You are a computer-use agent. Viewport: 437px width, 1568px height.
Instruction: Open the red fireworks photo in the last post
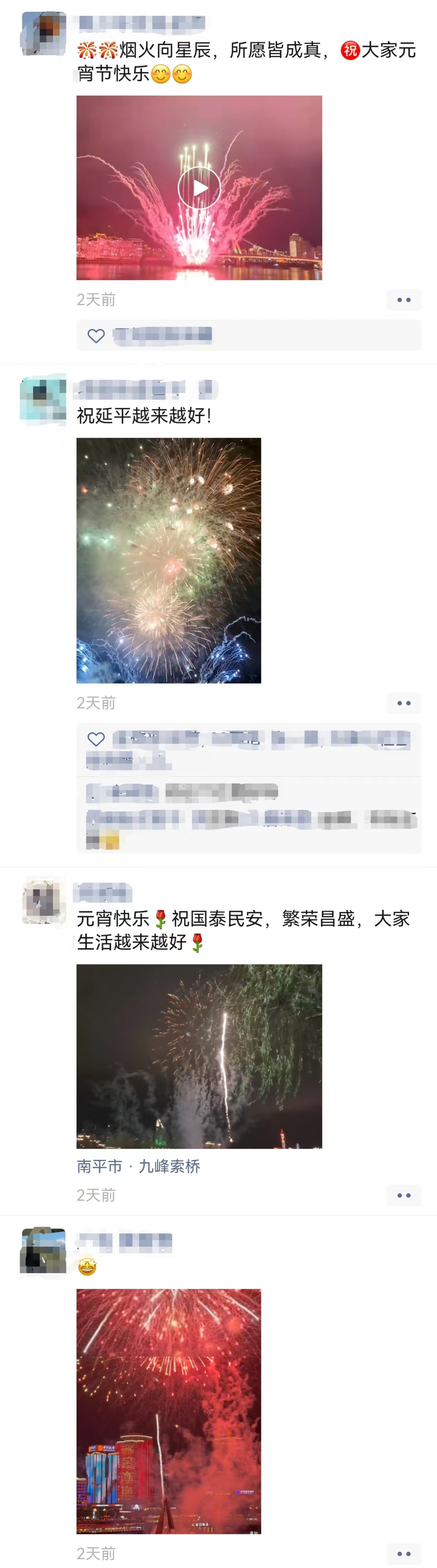tap(169, 1411)
